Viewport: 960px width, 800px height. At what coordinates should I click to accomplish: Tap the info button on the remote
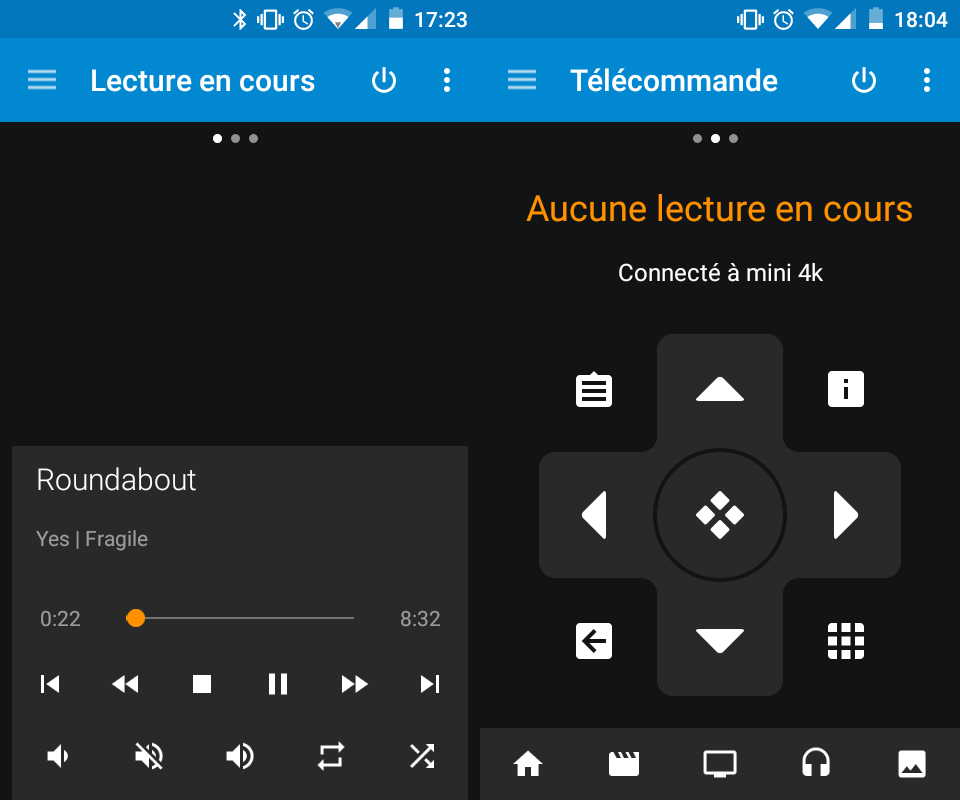[846, 389]
